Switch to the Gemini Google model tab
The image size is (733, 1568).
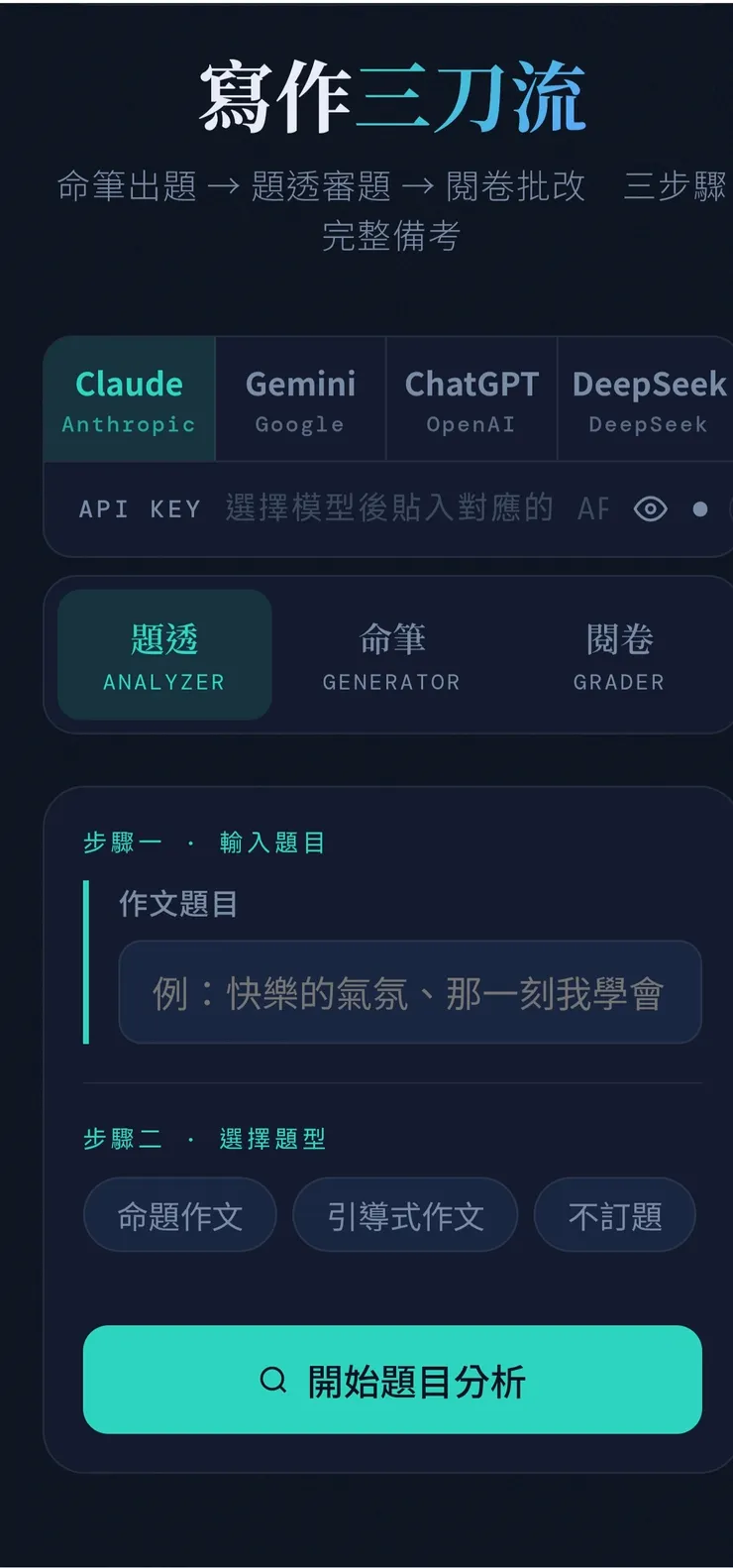pos(300,398)
